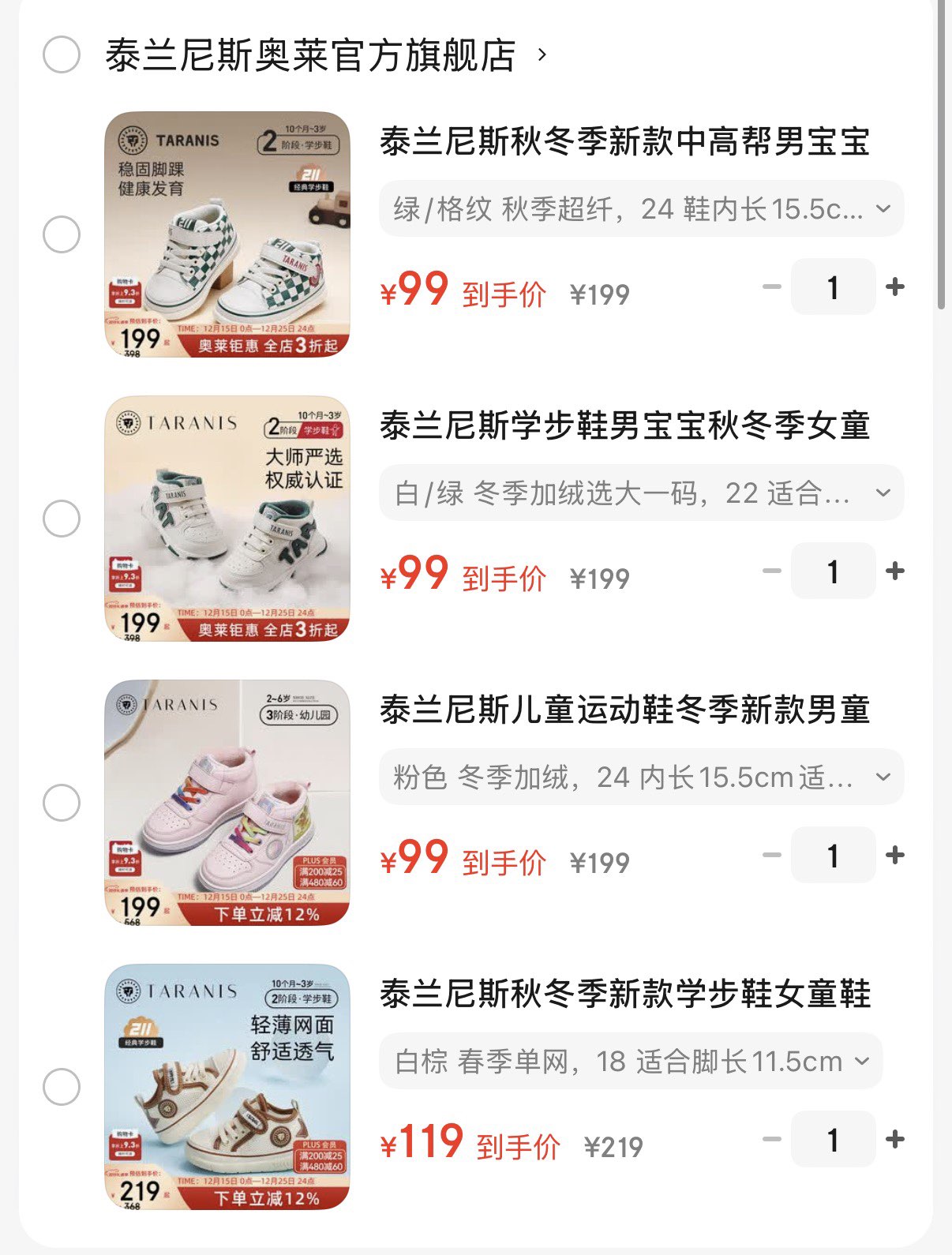Image resolution: width=952 pixels, height=1255 pixels.
Task: Click the quantity field of the first item
Action: (x=833, y=287)
